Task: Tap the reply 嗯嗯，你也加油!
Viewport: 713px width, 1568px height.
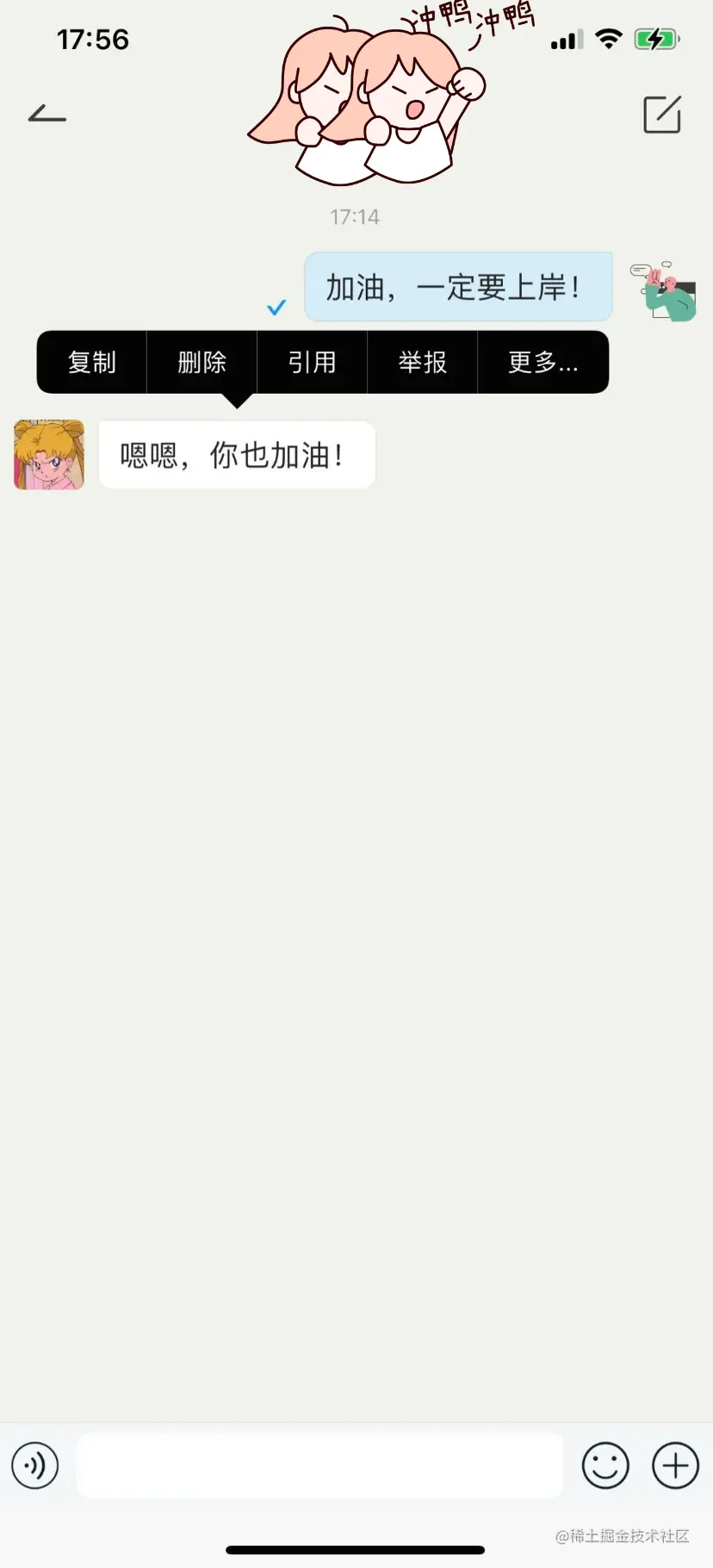Action: (237, 455)
